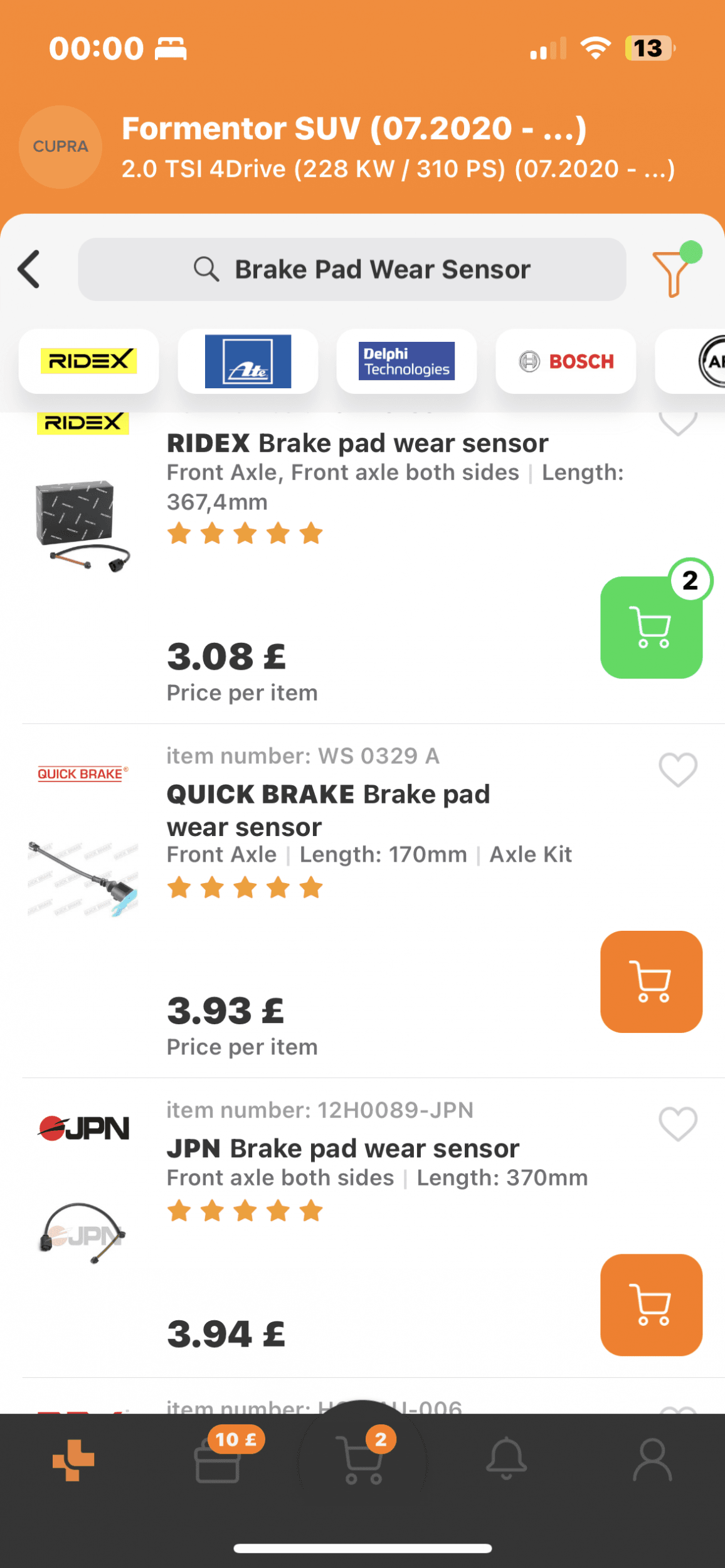Select the Delphi Technologies brand chip
Screen dimensions: 725x1568
[406, 361]
